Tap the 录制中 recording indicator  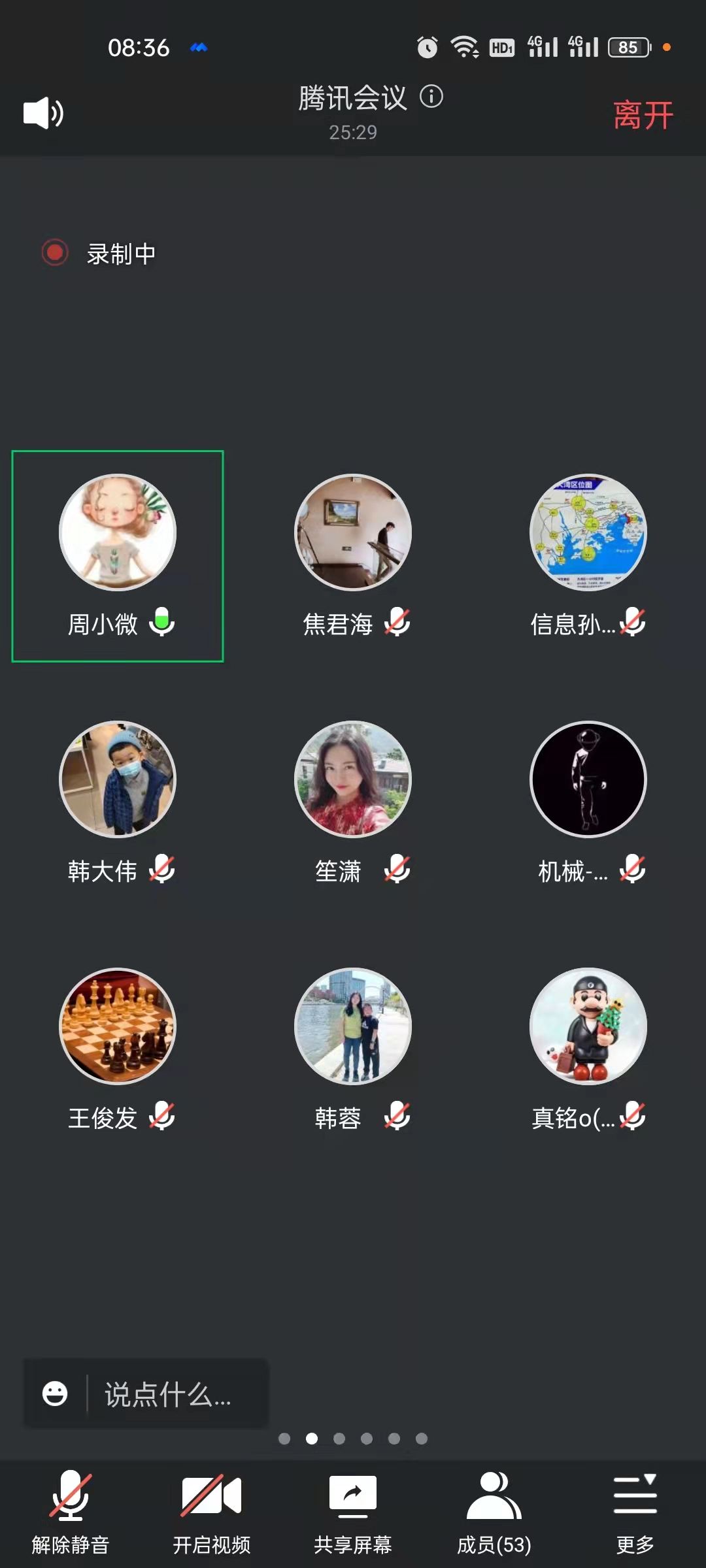[x=100, y=253]
